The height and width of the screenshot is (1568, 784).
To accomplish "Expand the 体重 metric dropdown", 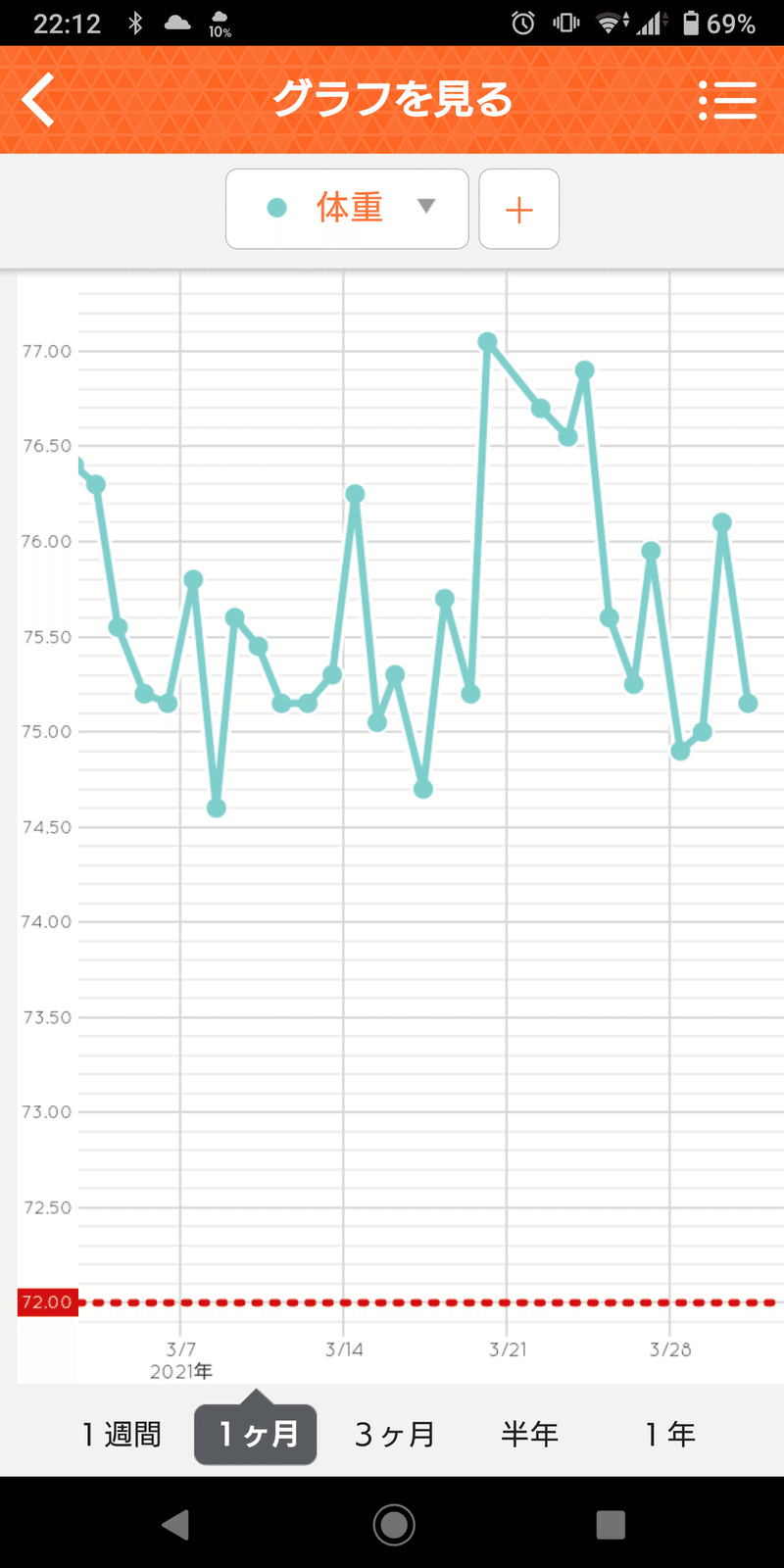I will 347,209.
